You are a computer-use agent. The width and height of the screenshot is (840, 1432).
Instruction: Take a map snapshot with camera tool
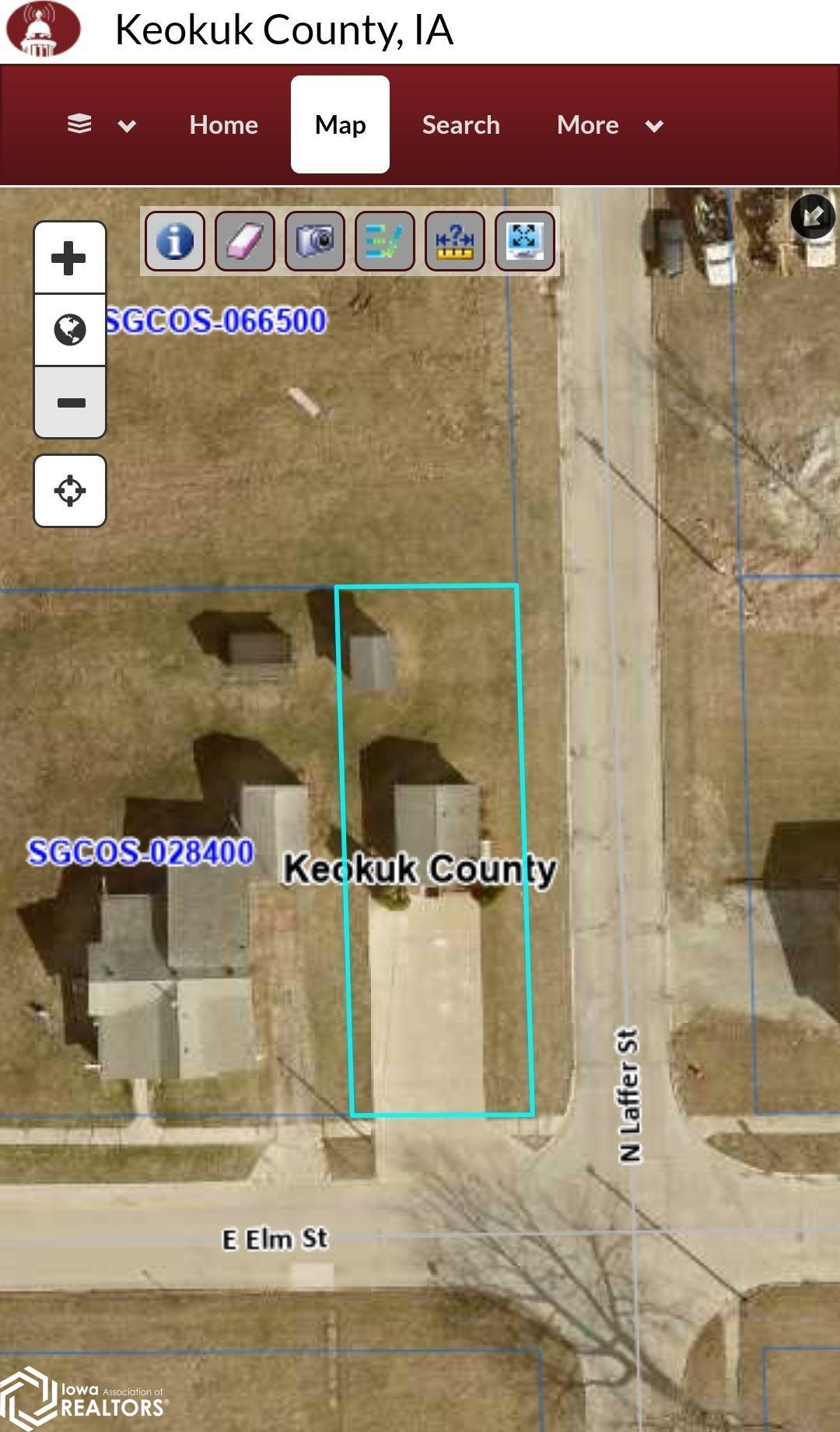click(315, 241)
